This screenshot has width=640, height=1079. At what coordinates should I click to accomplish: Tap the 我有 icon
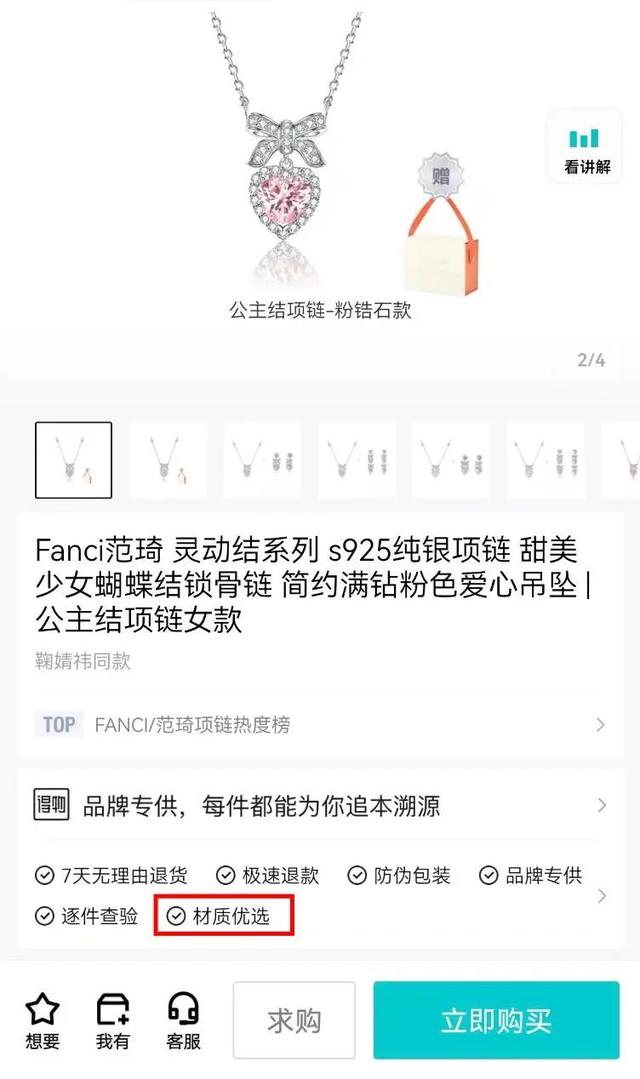(113, 1021)
